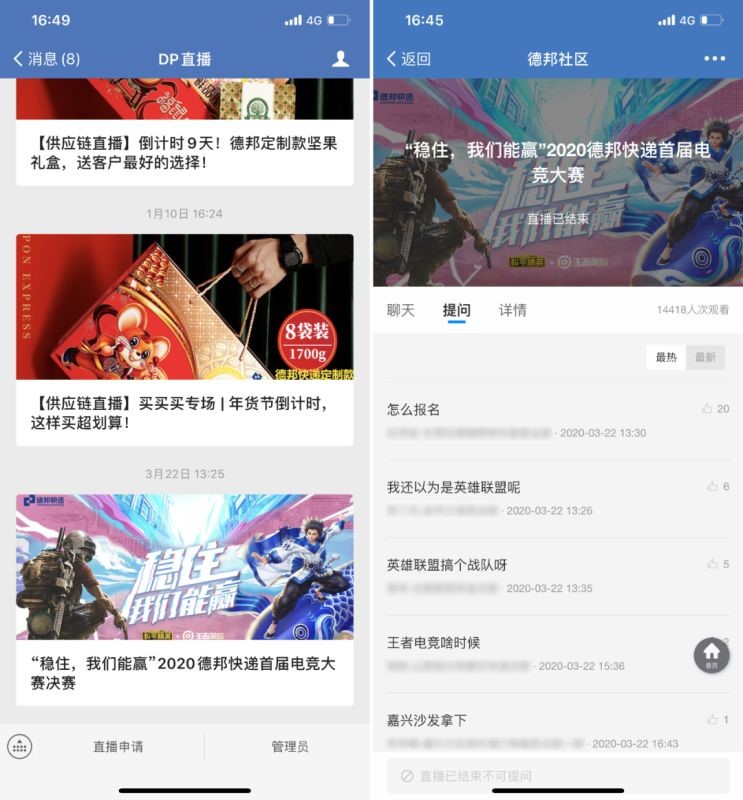Open the 首届电竞大赛决赛 live card
743x800 pixels.
click(x=185, y=598)
